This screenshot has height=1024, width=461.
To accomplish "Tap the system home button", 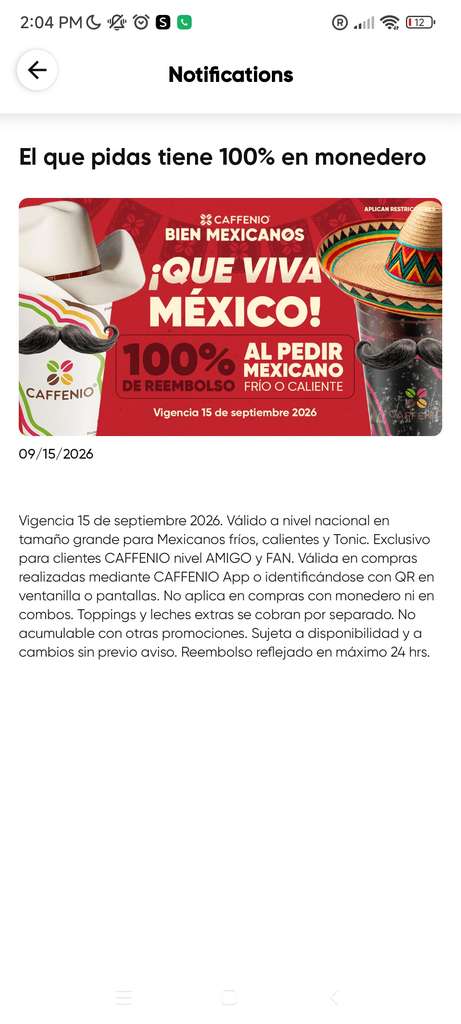I will coord(229,997).
